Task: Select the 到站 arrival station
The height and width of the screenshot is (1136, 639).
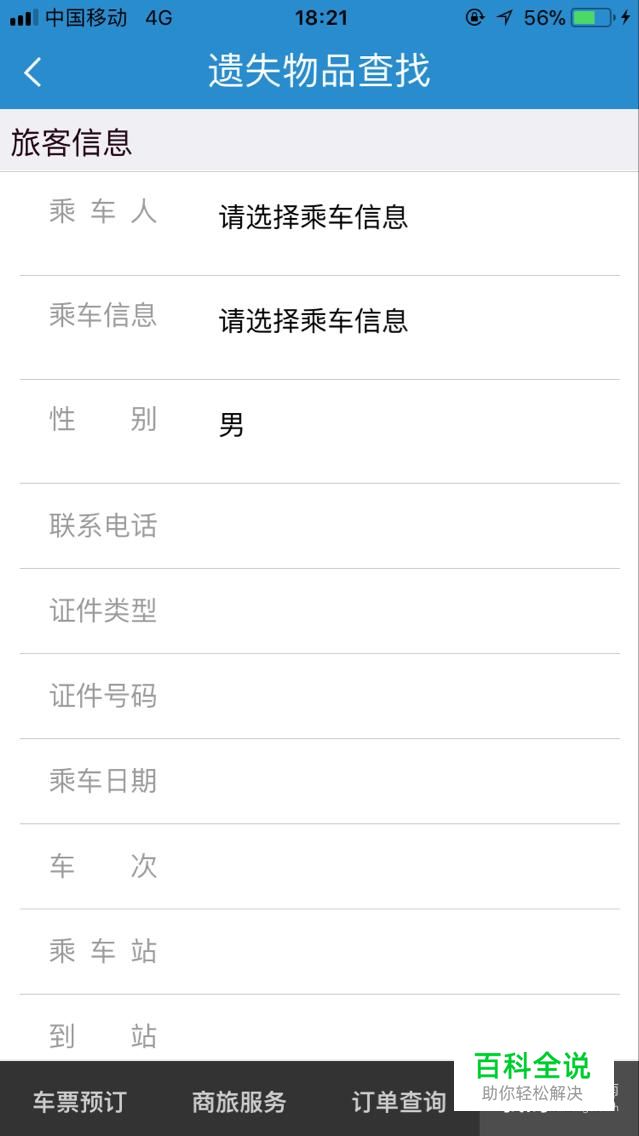Action: (320, 1028)
